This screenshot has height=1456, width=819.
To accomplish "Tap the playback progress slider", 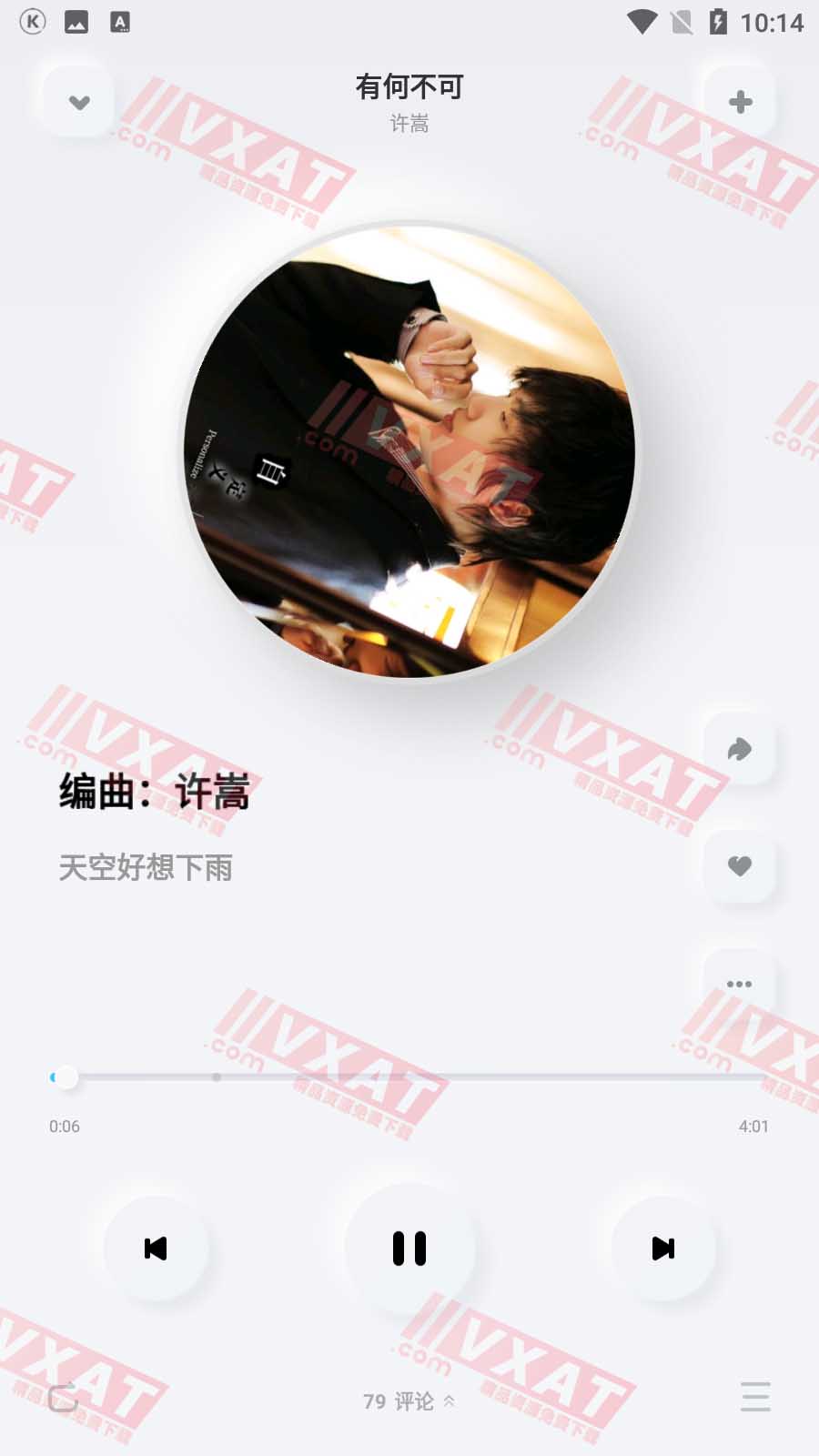I will pos(409,1077).
